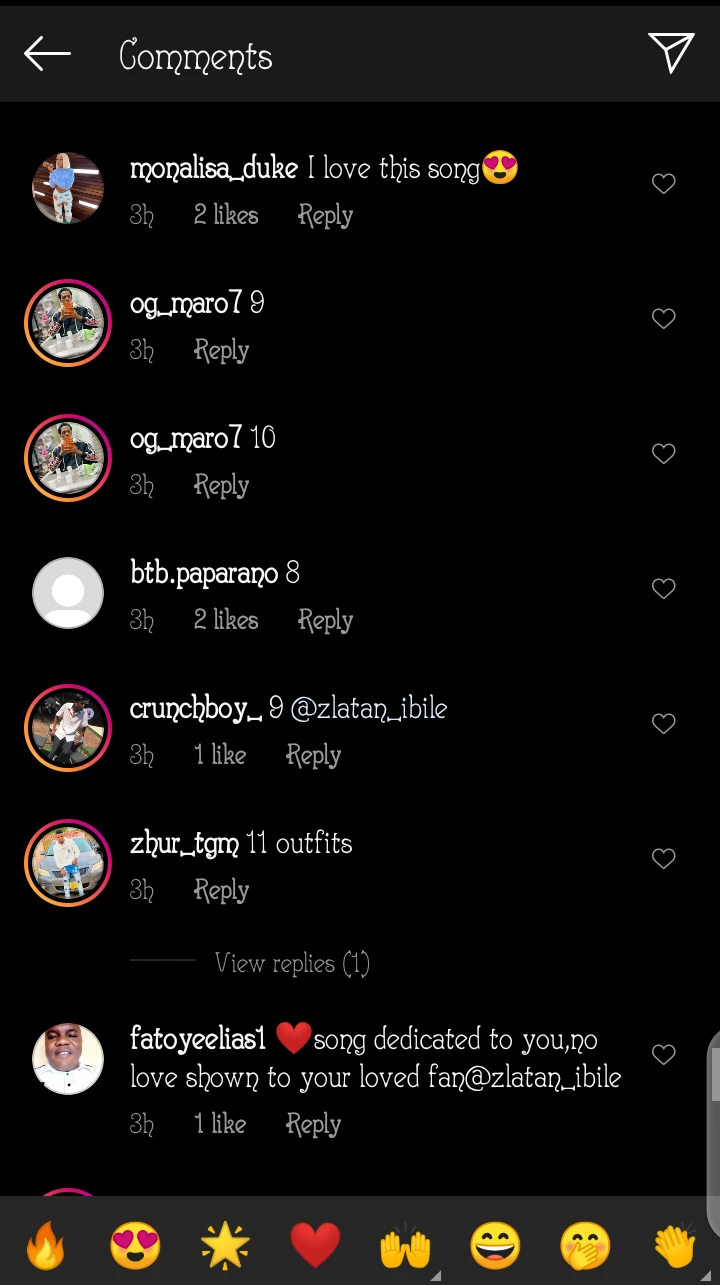This screenshot has width=720, height=1285.
Task: Open btb.paparano's profile picture
Action: (x=68, y=593)
